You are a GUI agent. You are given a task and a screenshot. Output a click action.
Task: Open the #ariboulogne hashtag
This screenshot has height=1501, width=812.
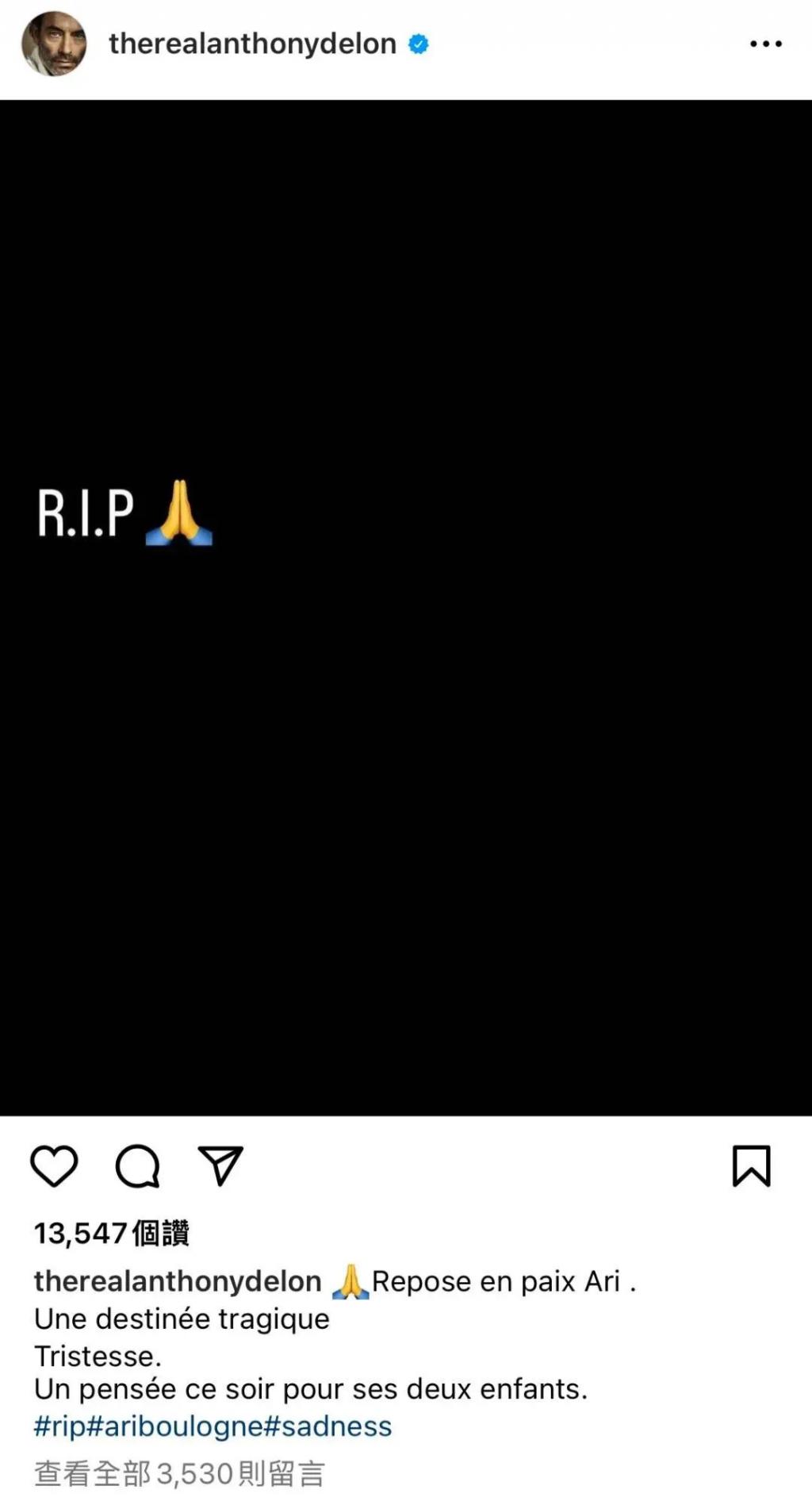pos(173,1426)
